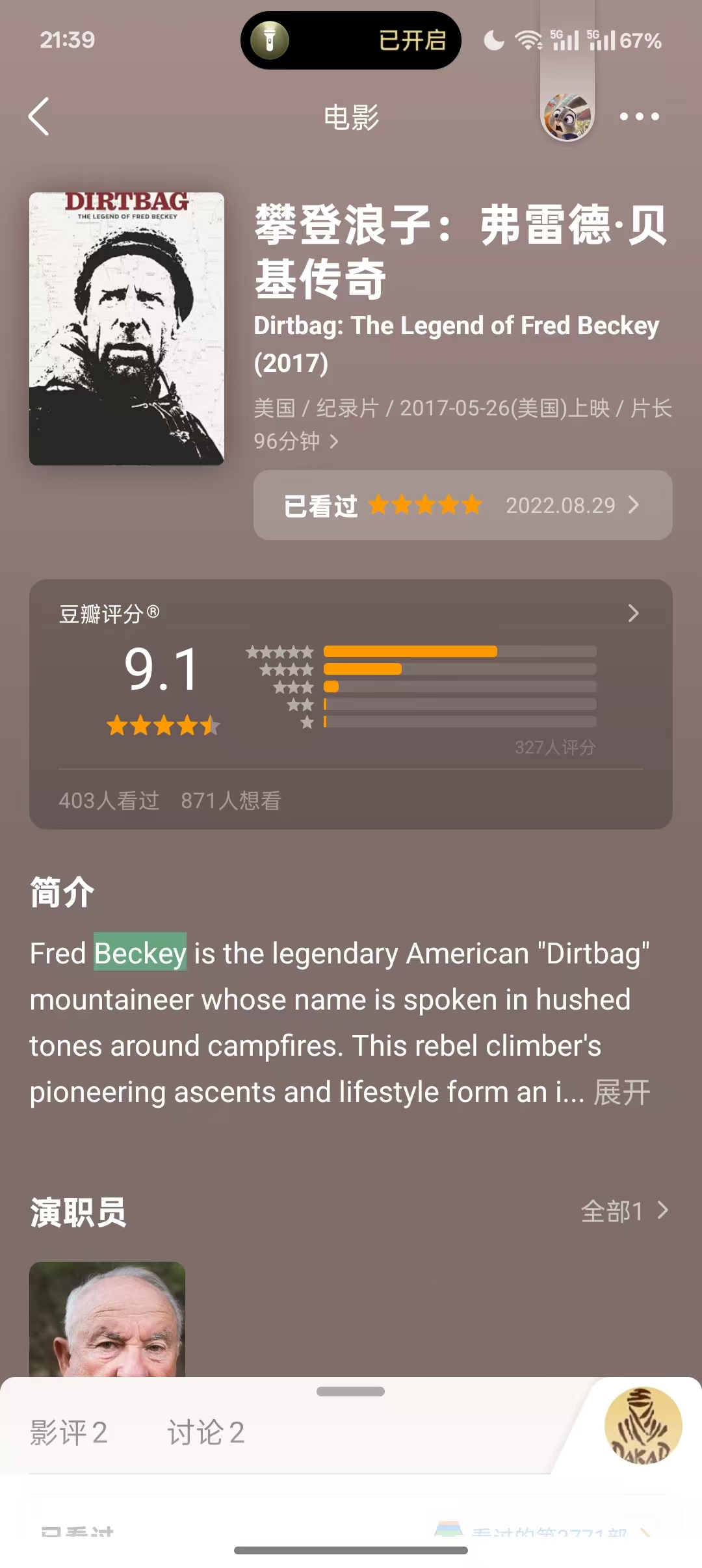Open the three-dot overflow menu
Image resolution: width=702 pixels, height=1568 pixels.
[639, 117]
